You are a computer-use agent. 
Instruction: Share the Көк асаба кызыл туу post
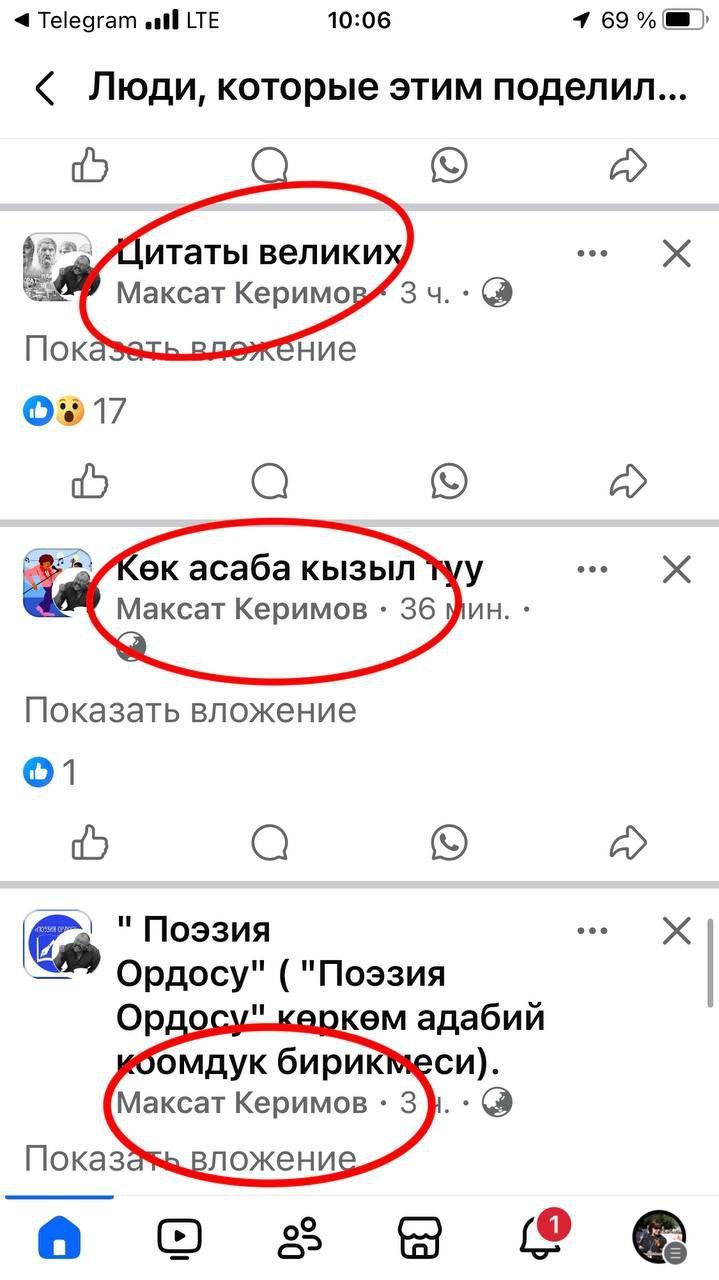click(x=628, y=842)
